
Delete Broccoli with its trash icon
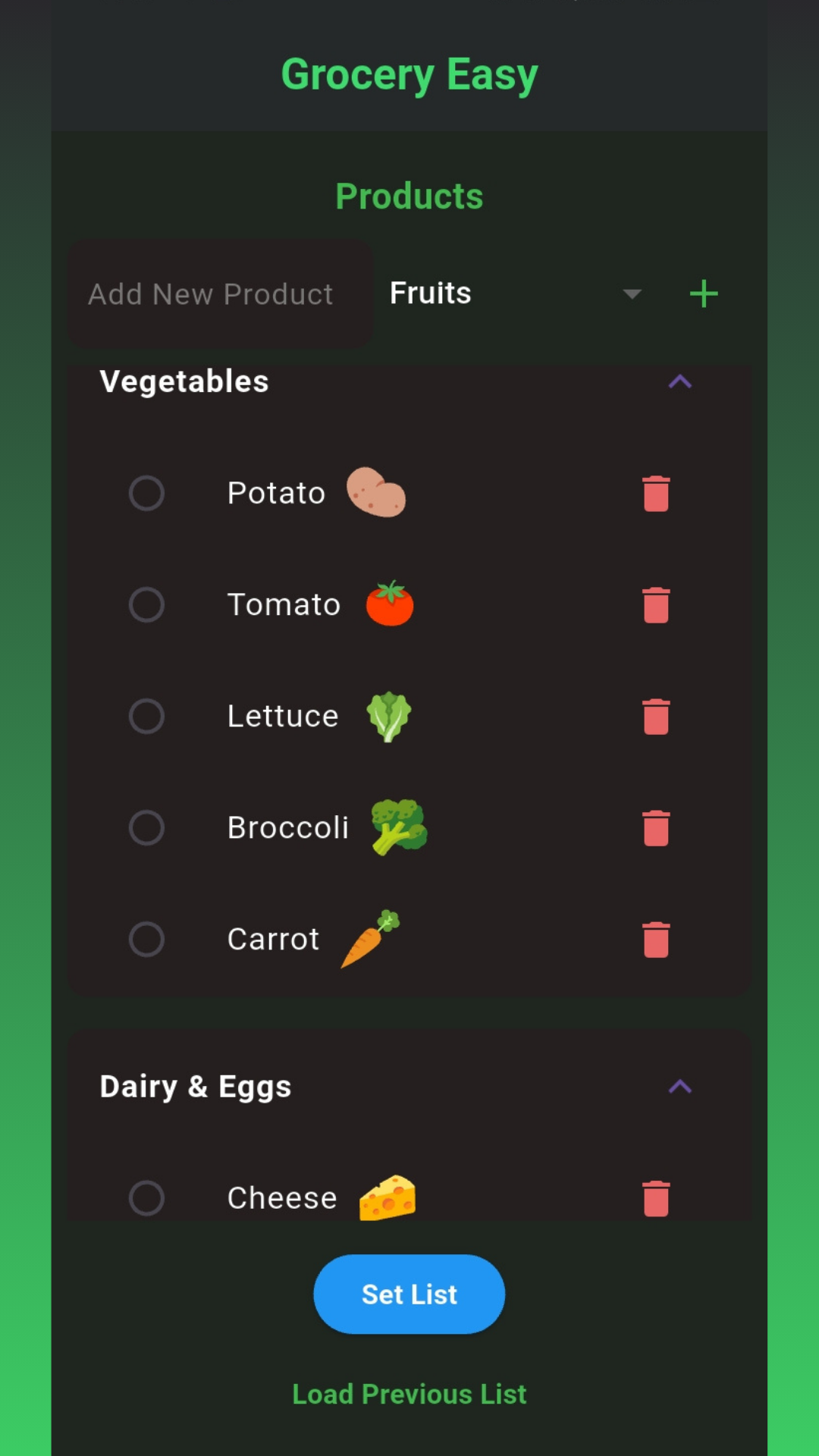pos(656,828)
